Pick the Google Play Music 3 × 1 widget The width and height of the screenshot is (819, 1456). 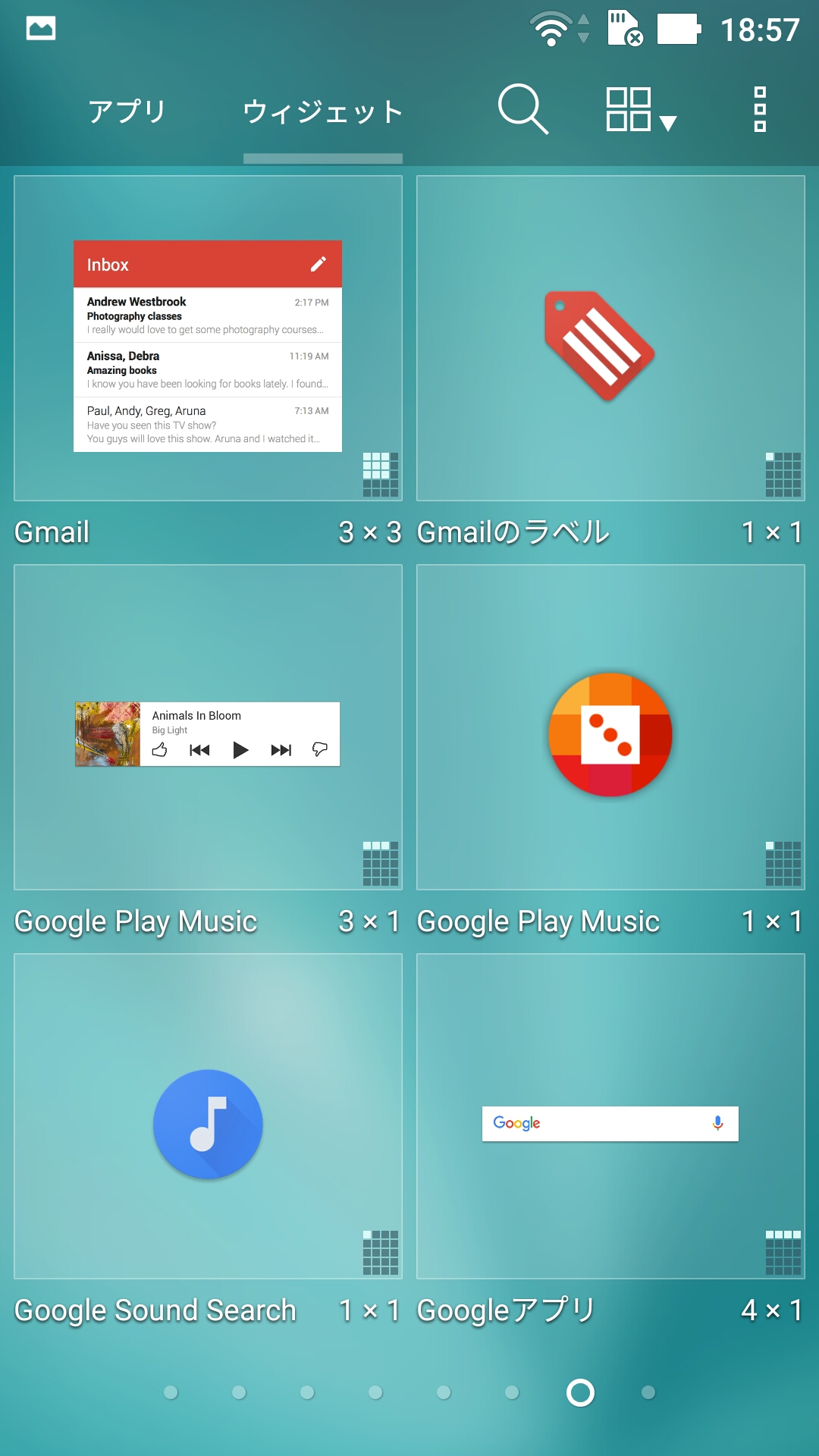pos(208,727)
